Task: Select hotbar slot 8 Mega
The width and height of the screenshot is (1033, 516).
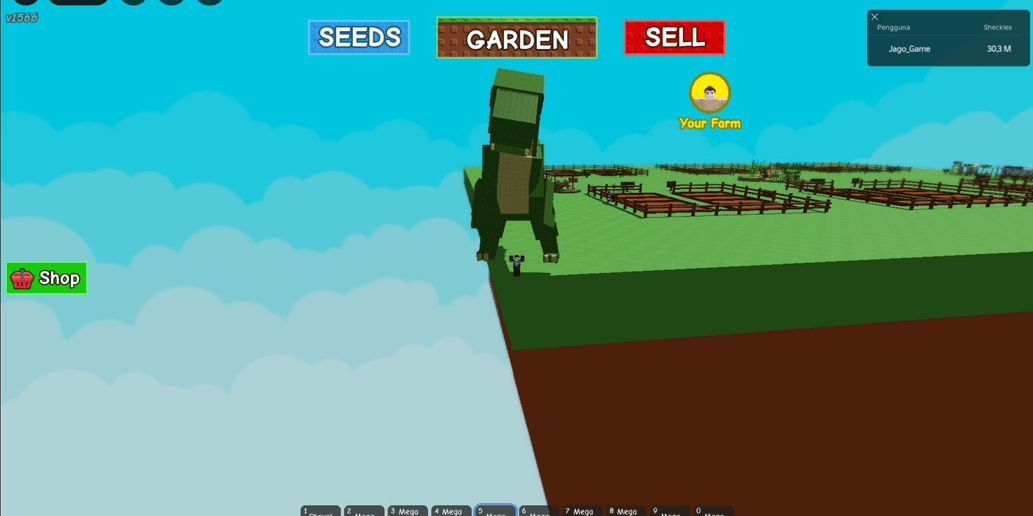Action: coord(626,511)
